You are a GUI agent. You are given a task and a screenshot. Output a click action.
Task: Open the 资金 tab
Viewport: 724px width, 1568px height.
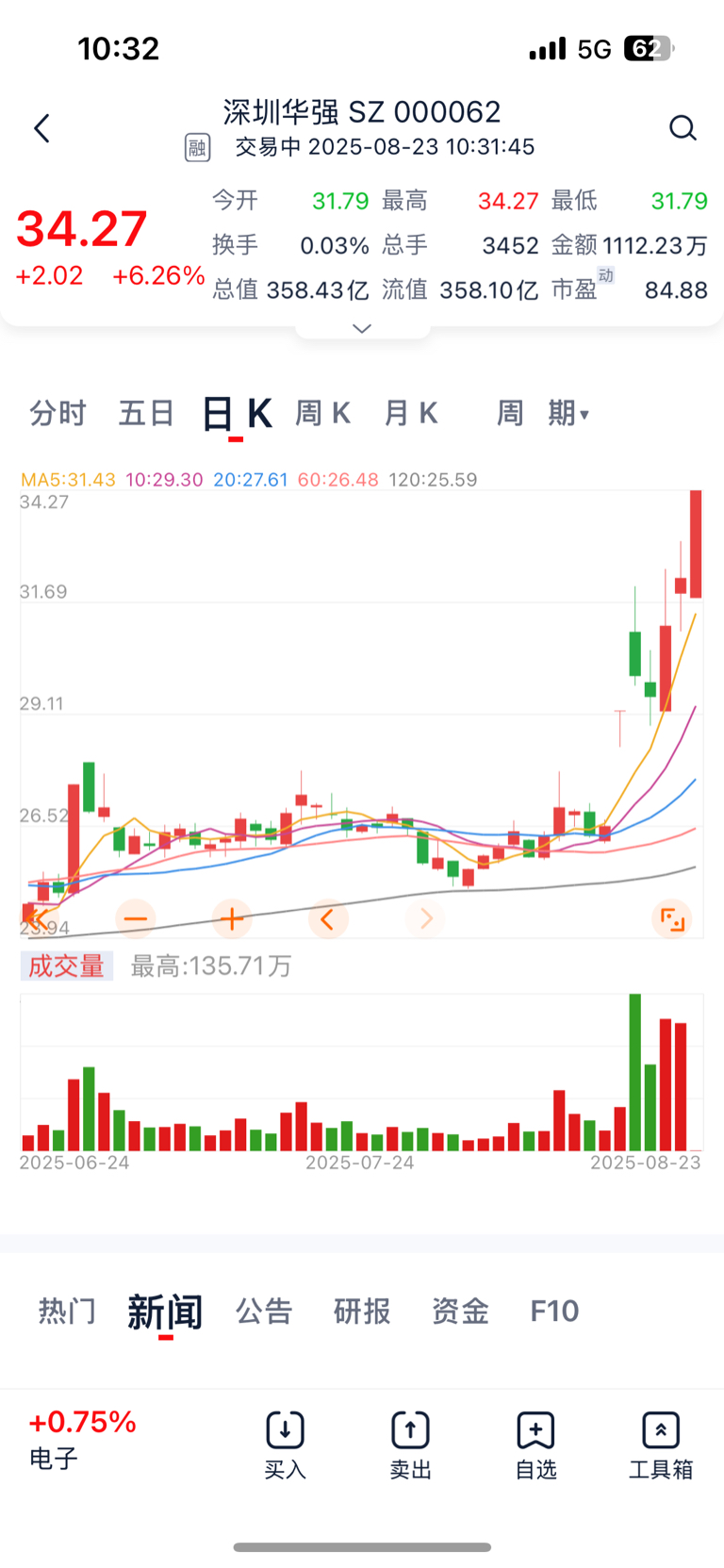click(460, 1312)
